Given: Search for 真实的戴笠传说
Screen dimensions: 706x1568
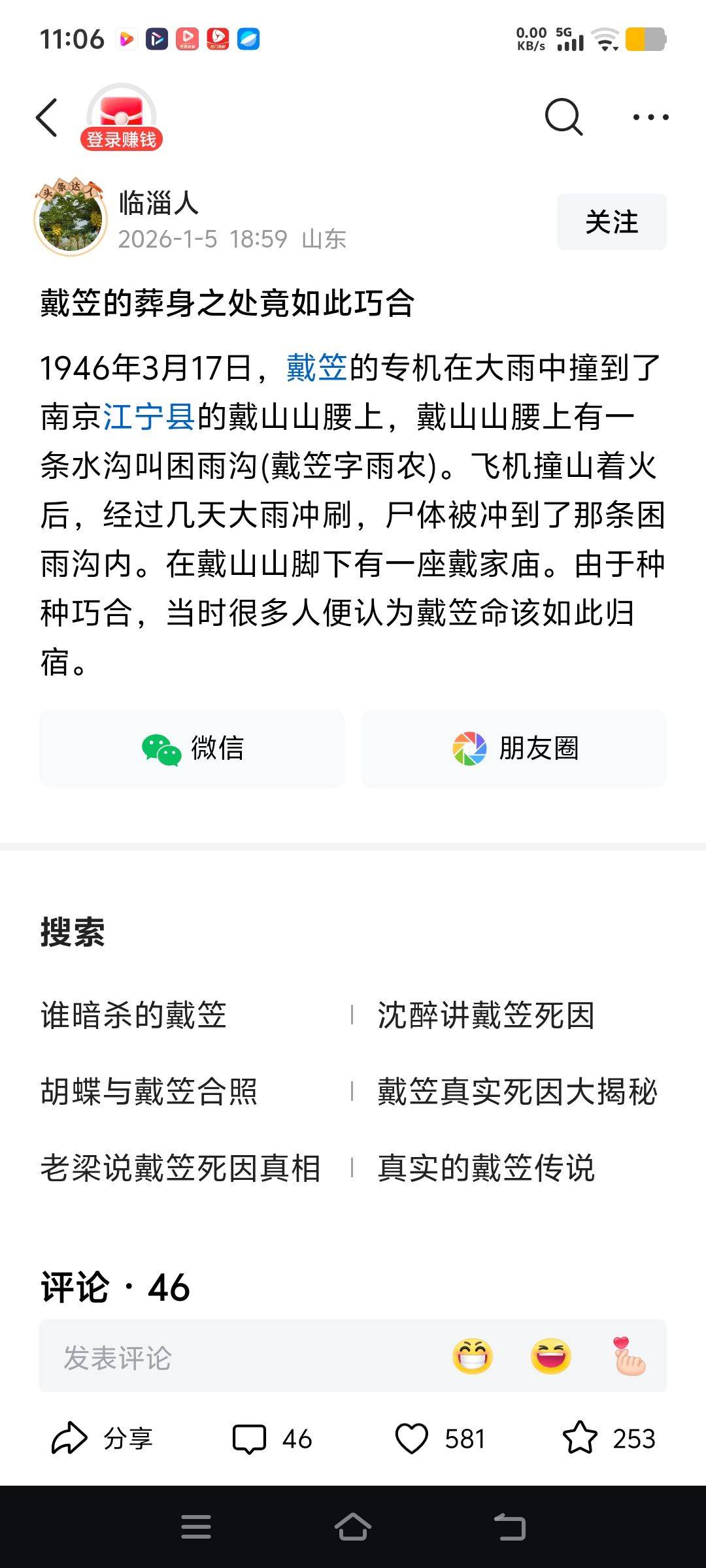Looking at the screenshot, I should (x=486, y=1168).
